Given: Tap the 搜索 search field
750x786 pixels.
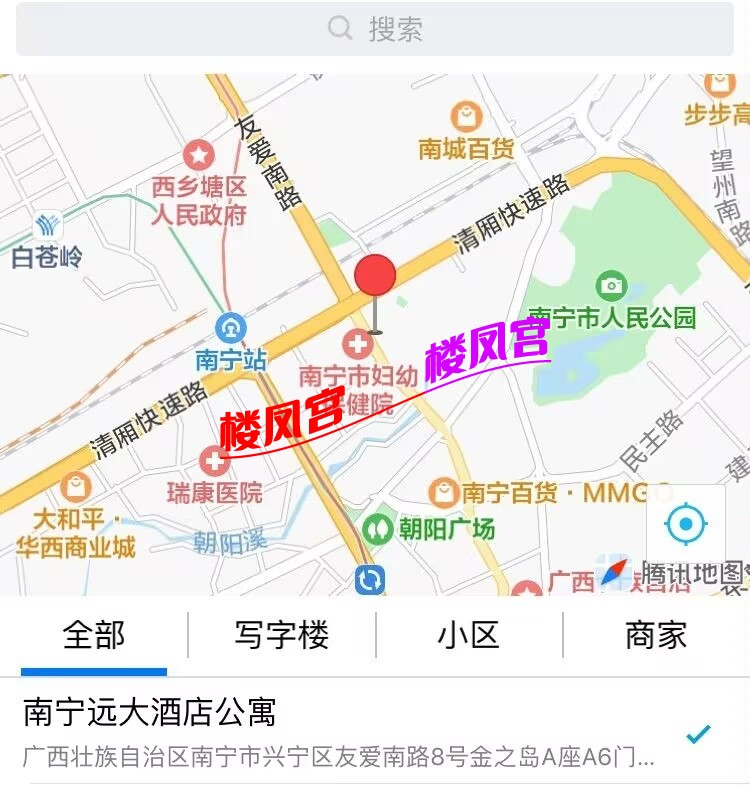Looking at the screenshot, I should (x=375, y=29).
